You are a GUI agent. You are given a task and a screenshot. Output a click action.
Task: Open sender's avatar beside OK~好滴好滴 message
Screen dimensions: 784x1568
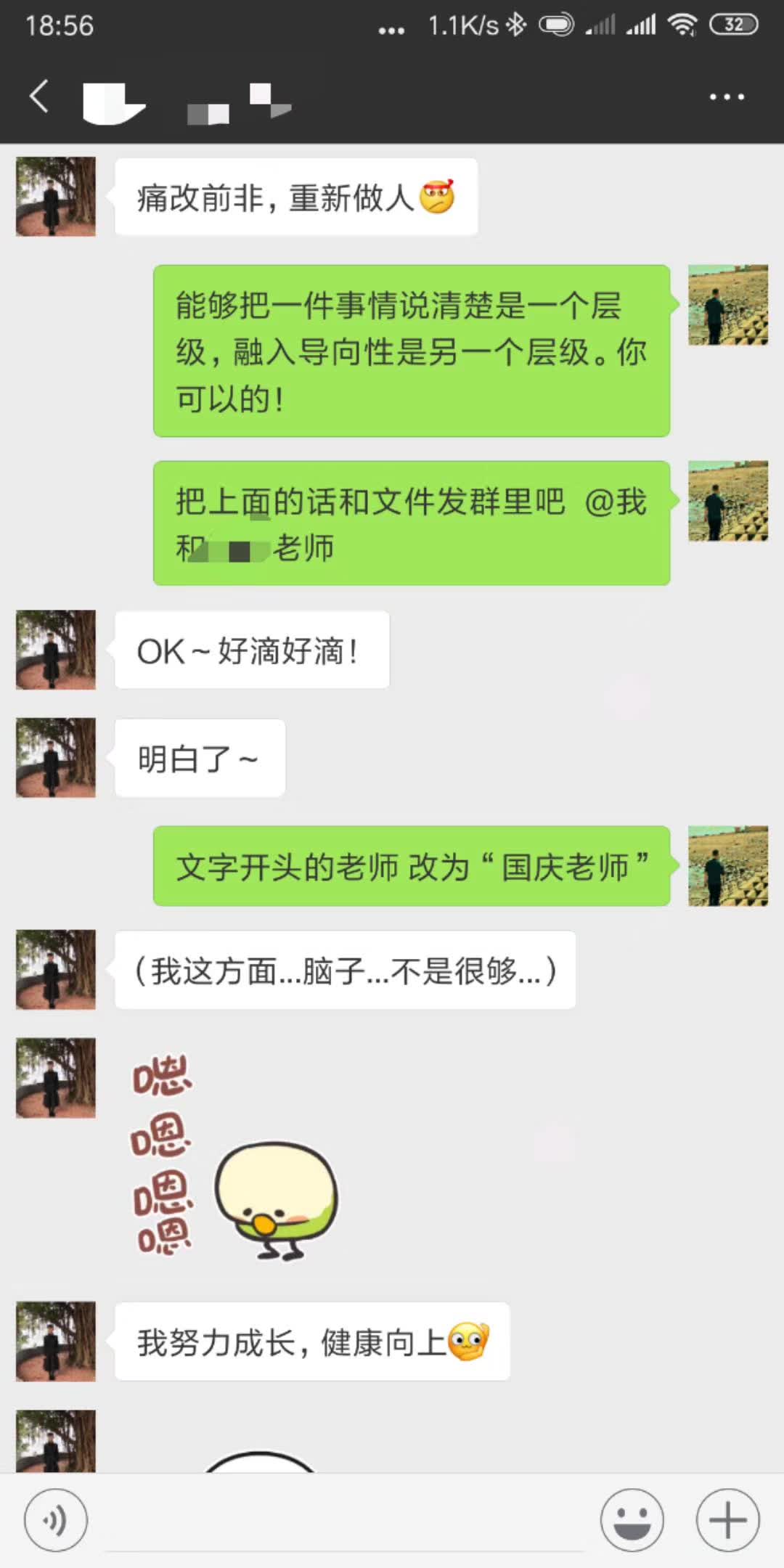click(56, 650)
